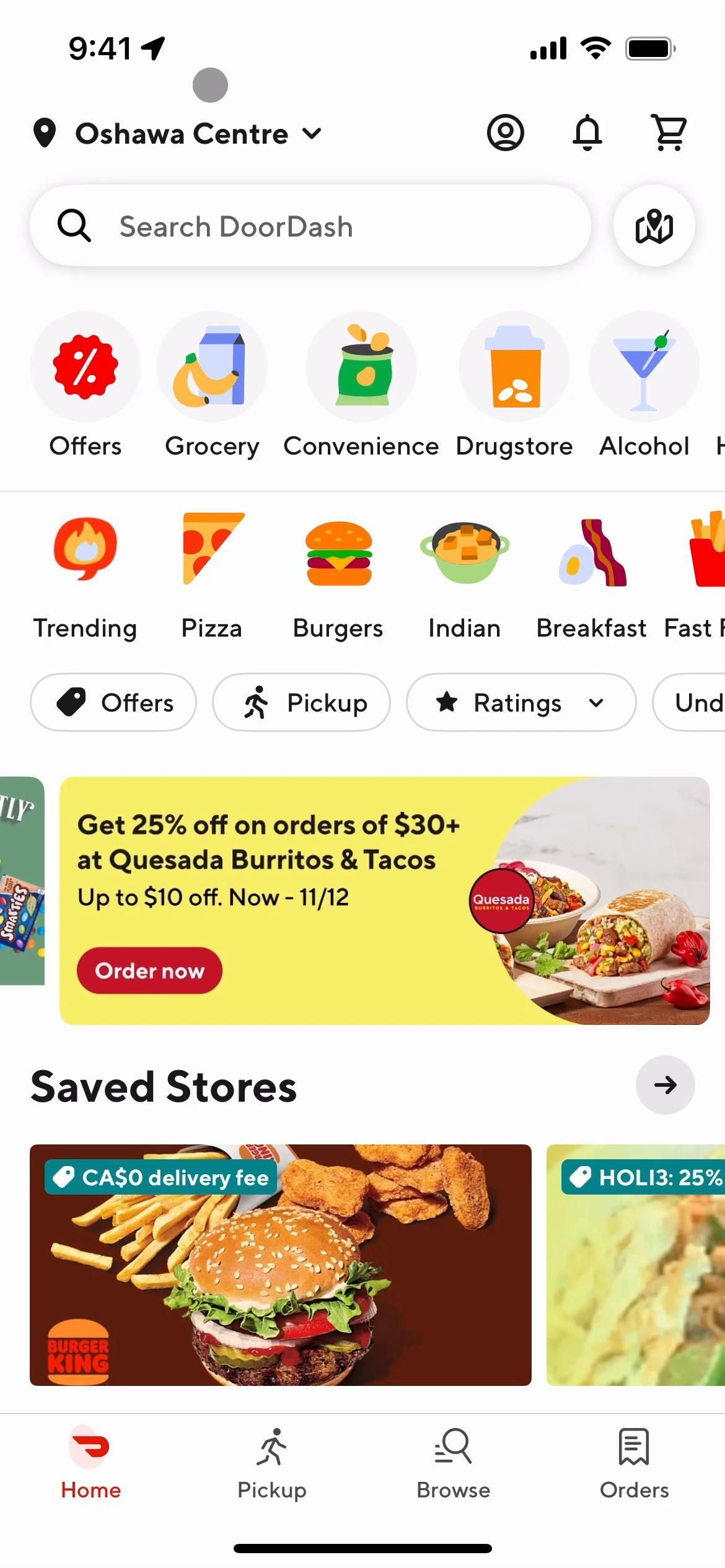
Task: Open the map view button
Action: 654,226
